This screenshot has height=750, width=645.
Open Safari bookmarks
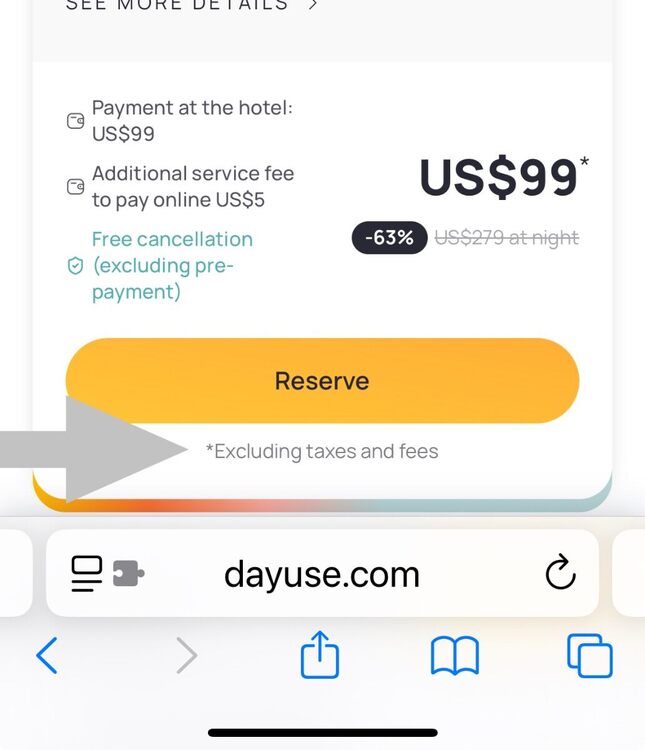tap(455, 657)
